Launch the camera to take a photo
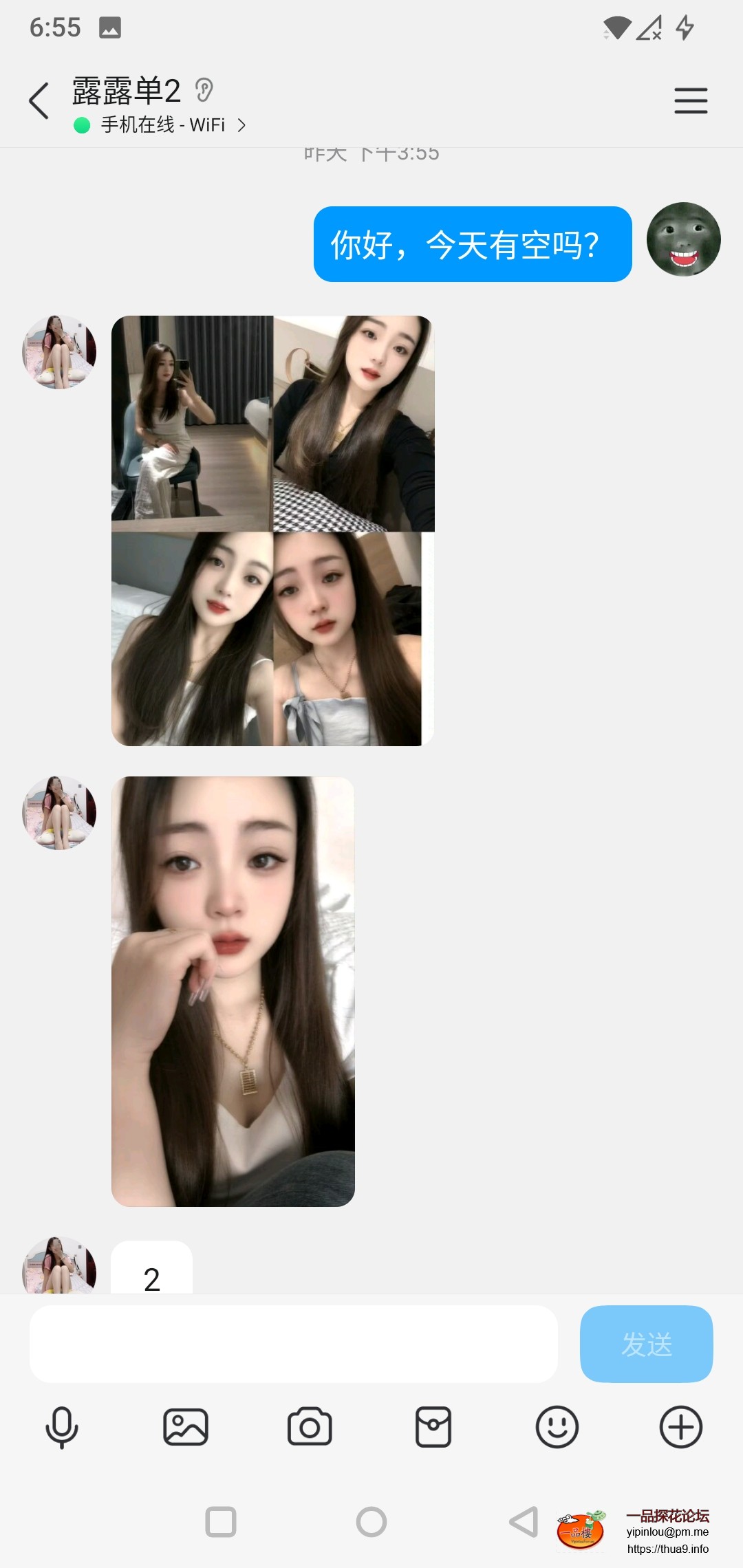Image resolution: width=743 pixels, height=1568 pixels. (310, 1427)
